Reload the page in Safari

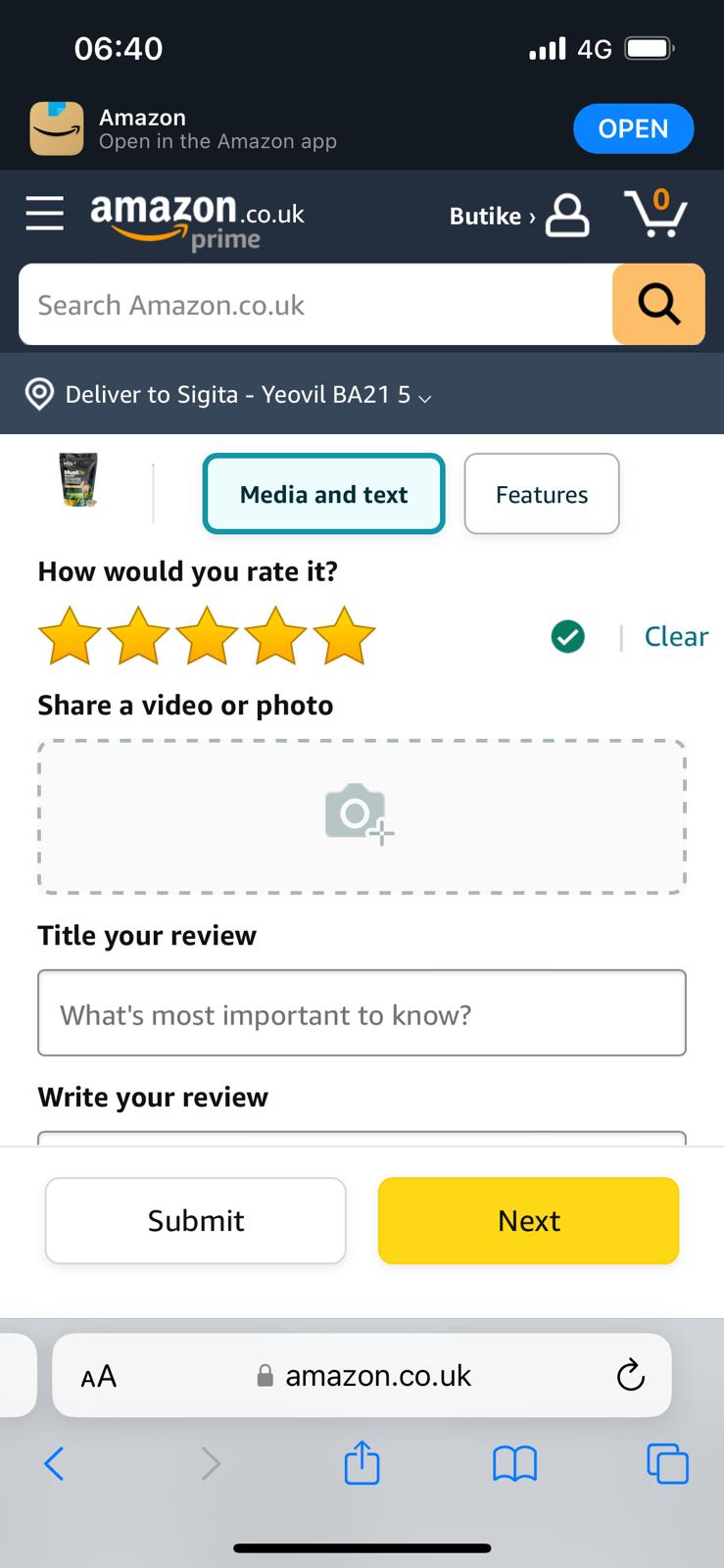[x=630, y=1376]
